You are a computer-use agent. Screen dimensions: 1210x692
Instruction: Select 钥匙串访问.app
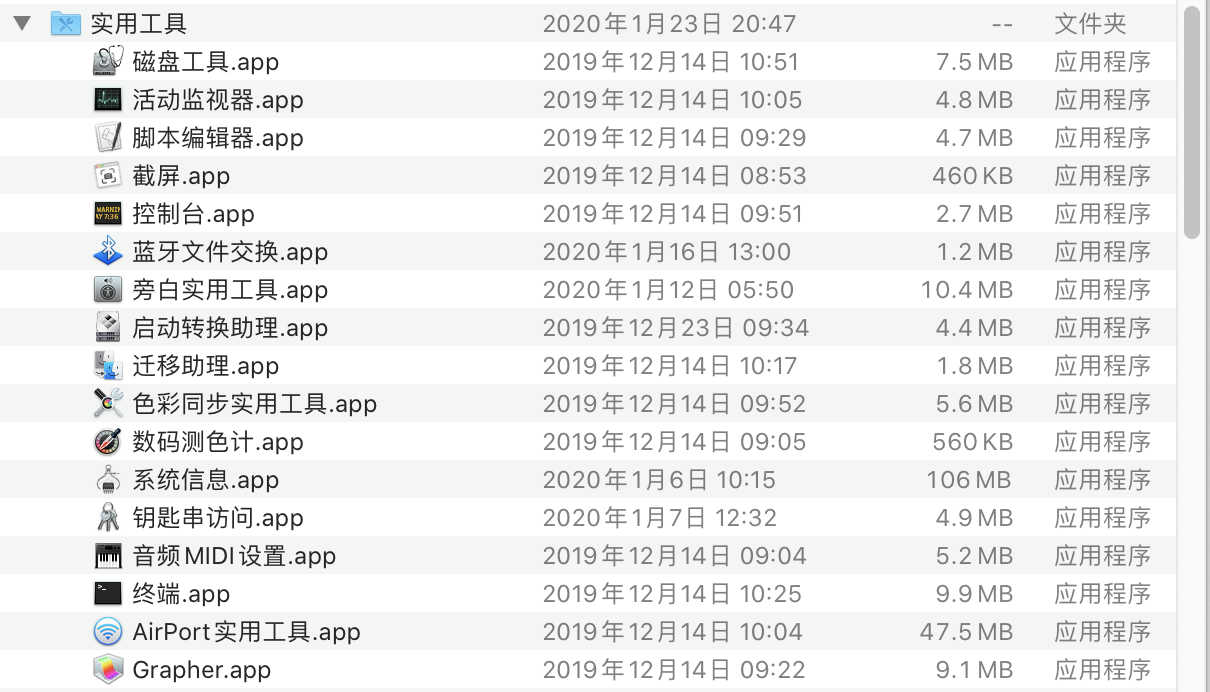point(217,518)
